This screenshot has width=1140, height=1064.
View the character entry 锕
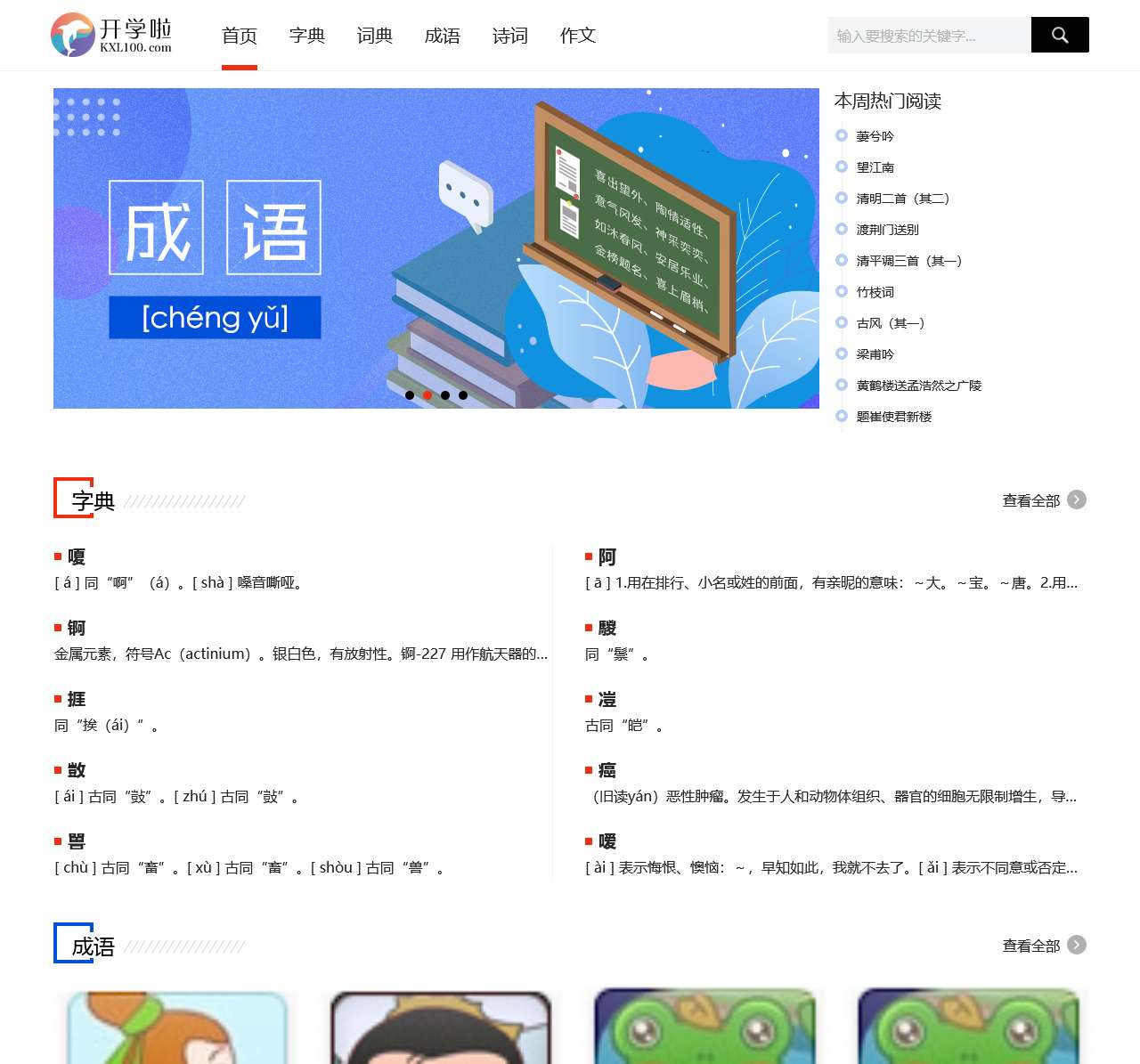pyautogui.click(x=77, y=629)
